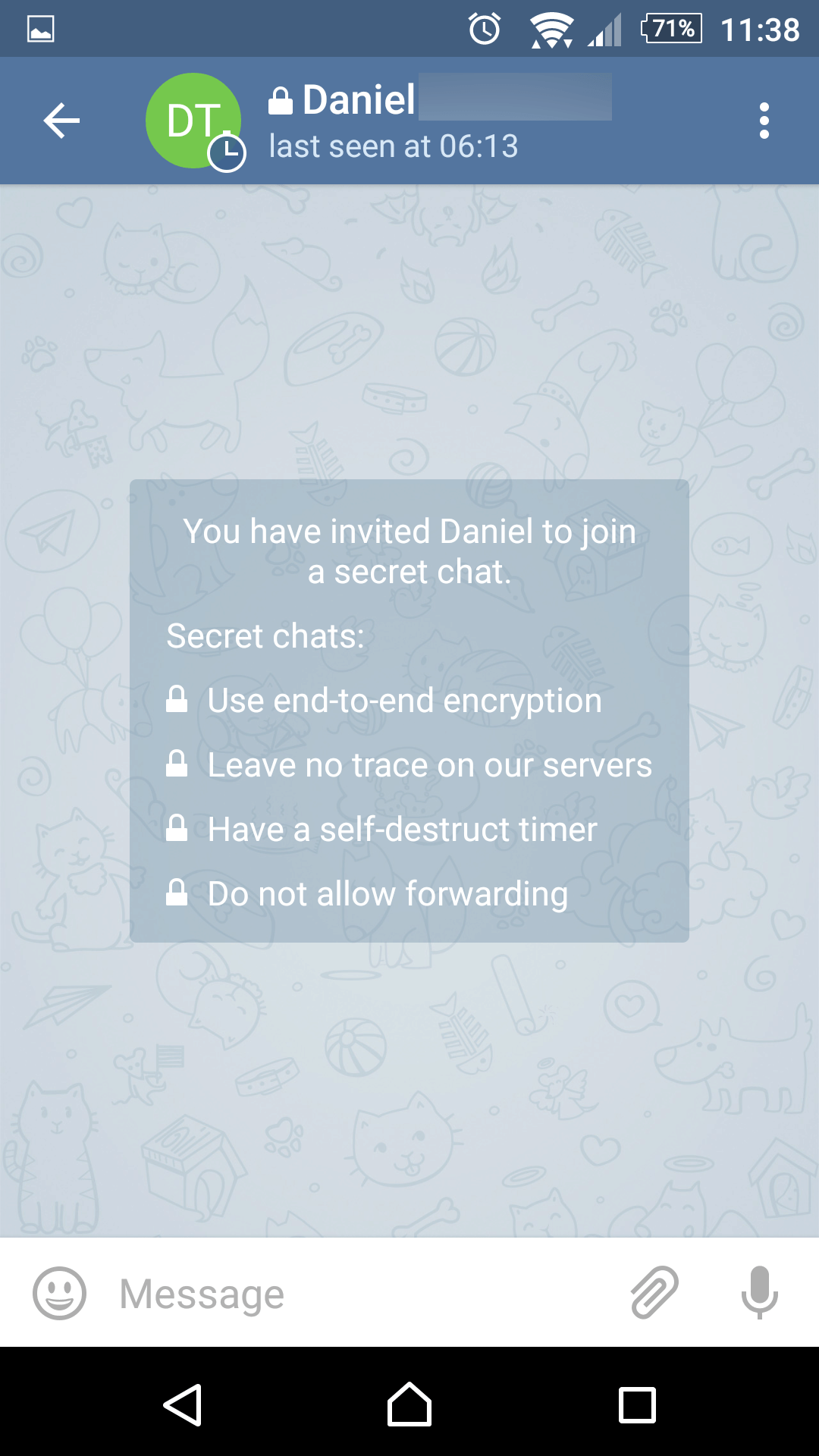The image size is (819, 1456).
Task: Attach a file with the paperclip
Action: point(654,1291)
